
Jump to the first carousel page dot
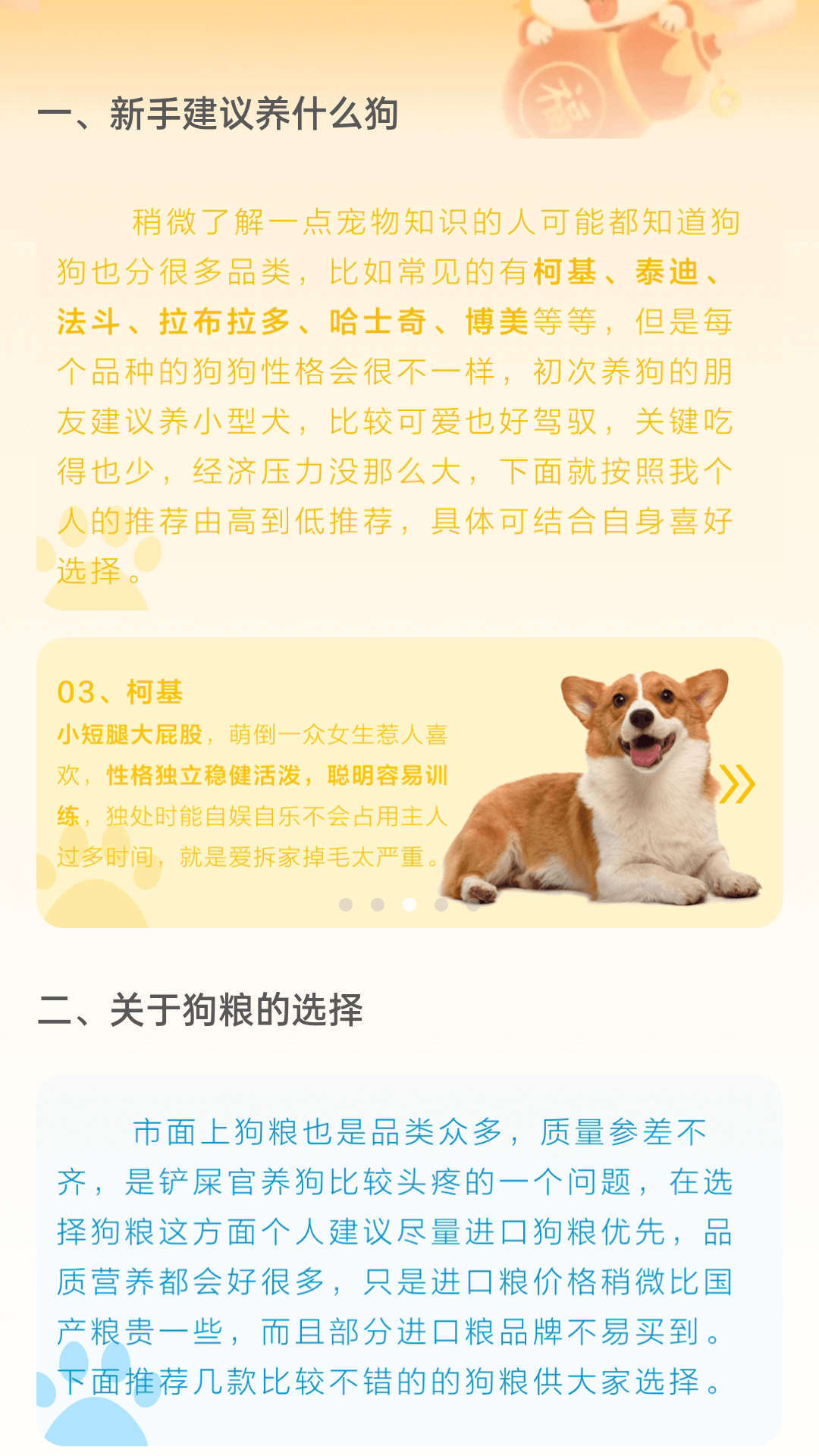[346, 904]
